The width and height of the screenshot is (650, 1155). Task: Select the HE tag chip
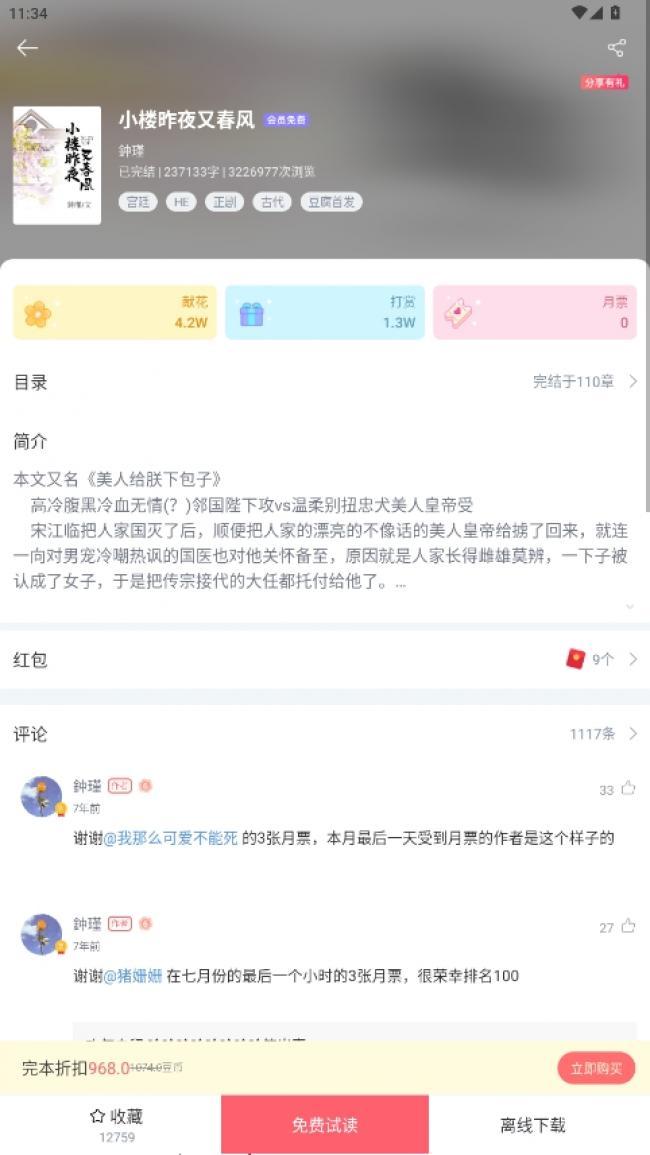point(181,202)
